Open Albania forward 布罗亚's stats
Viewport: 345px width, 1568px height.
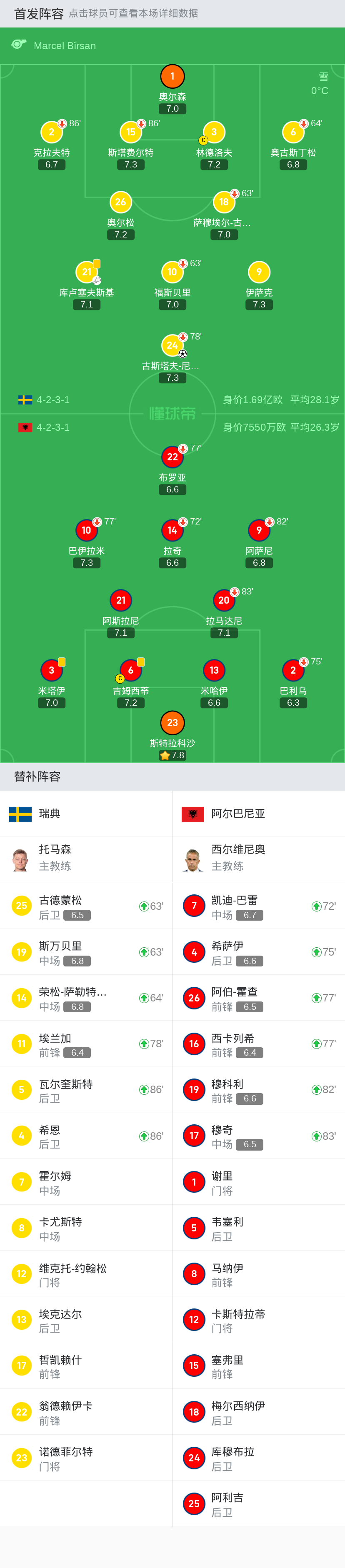point(172,457)
